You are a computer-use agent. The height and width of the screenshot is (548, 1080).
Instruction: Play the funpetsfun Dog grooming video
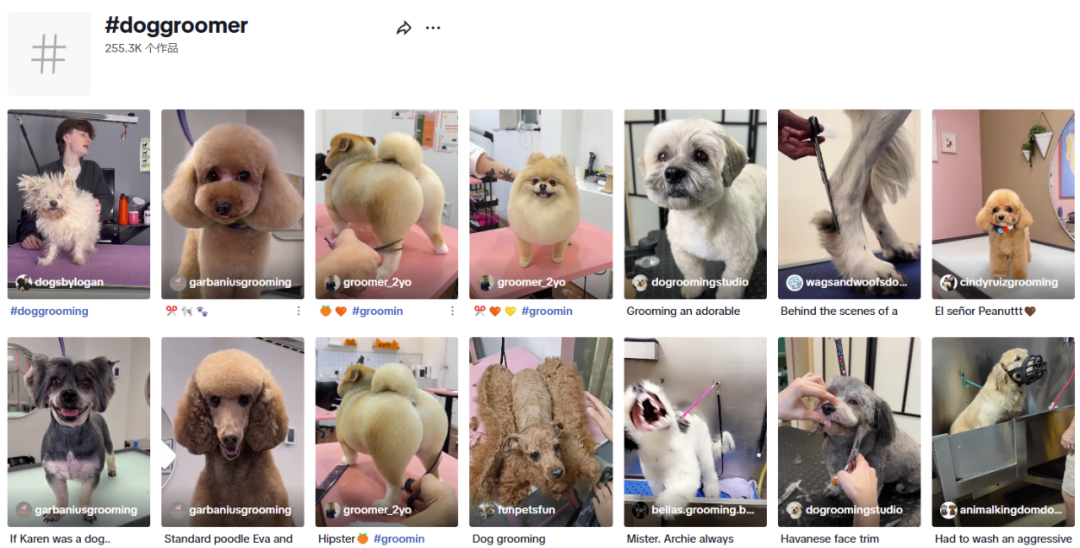541,430
